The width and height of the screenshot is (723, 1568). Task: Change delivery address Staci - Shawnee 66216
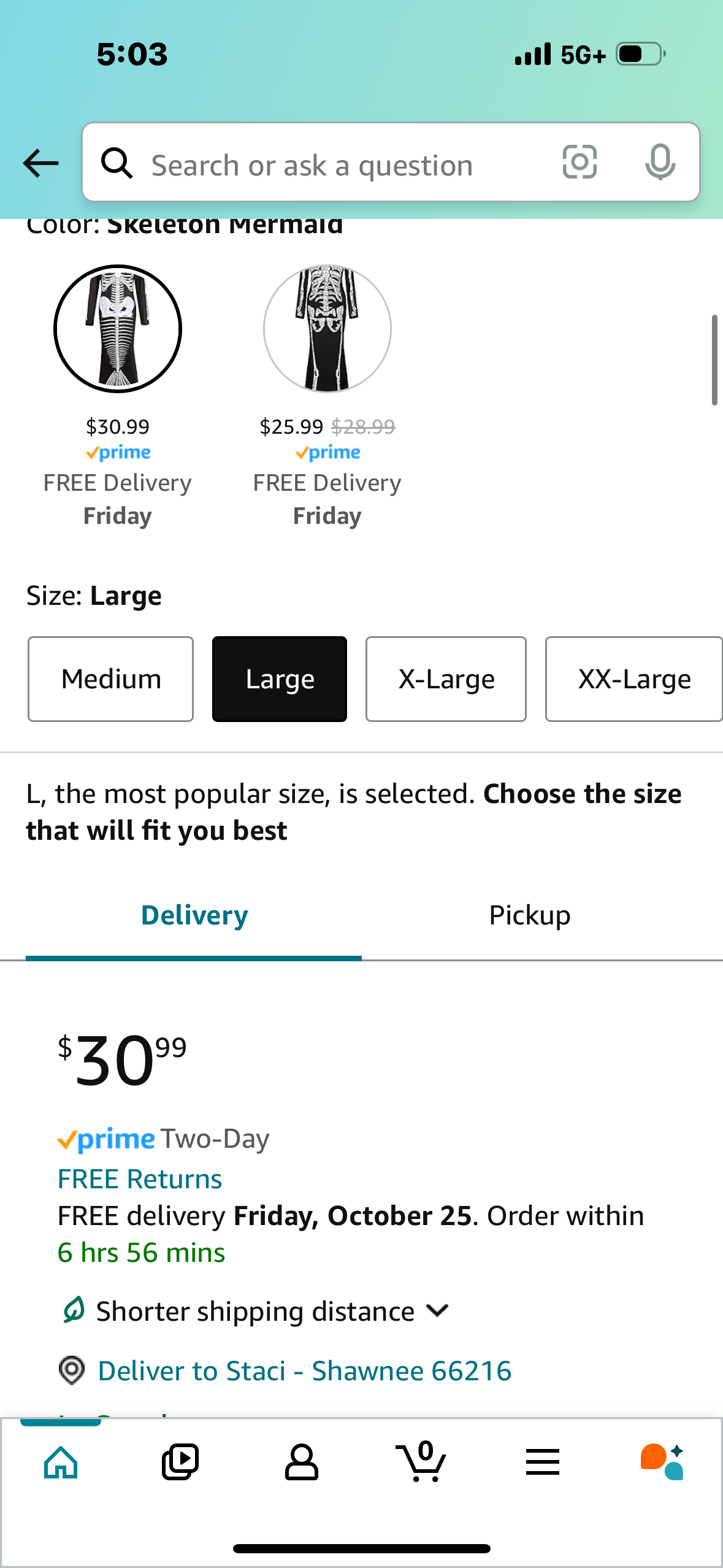[x=304, y=1371]
